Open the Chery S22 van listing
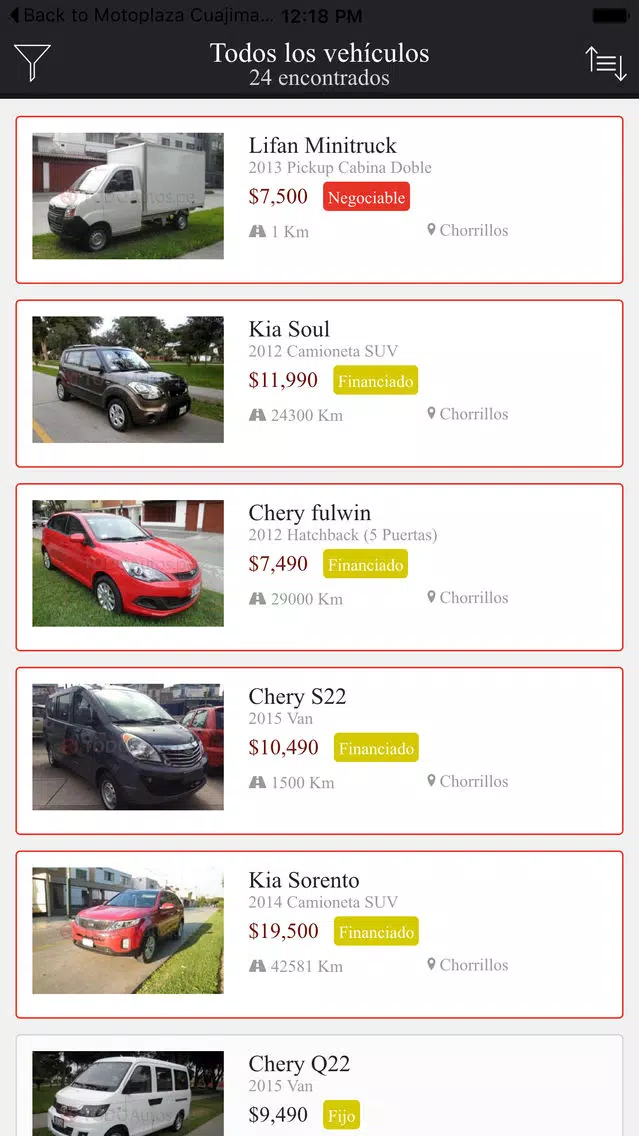 pos(319,750)
